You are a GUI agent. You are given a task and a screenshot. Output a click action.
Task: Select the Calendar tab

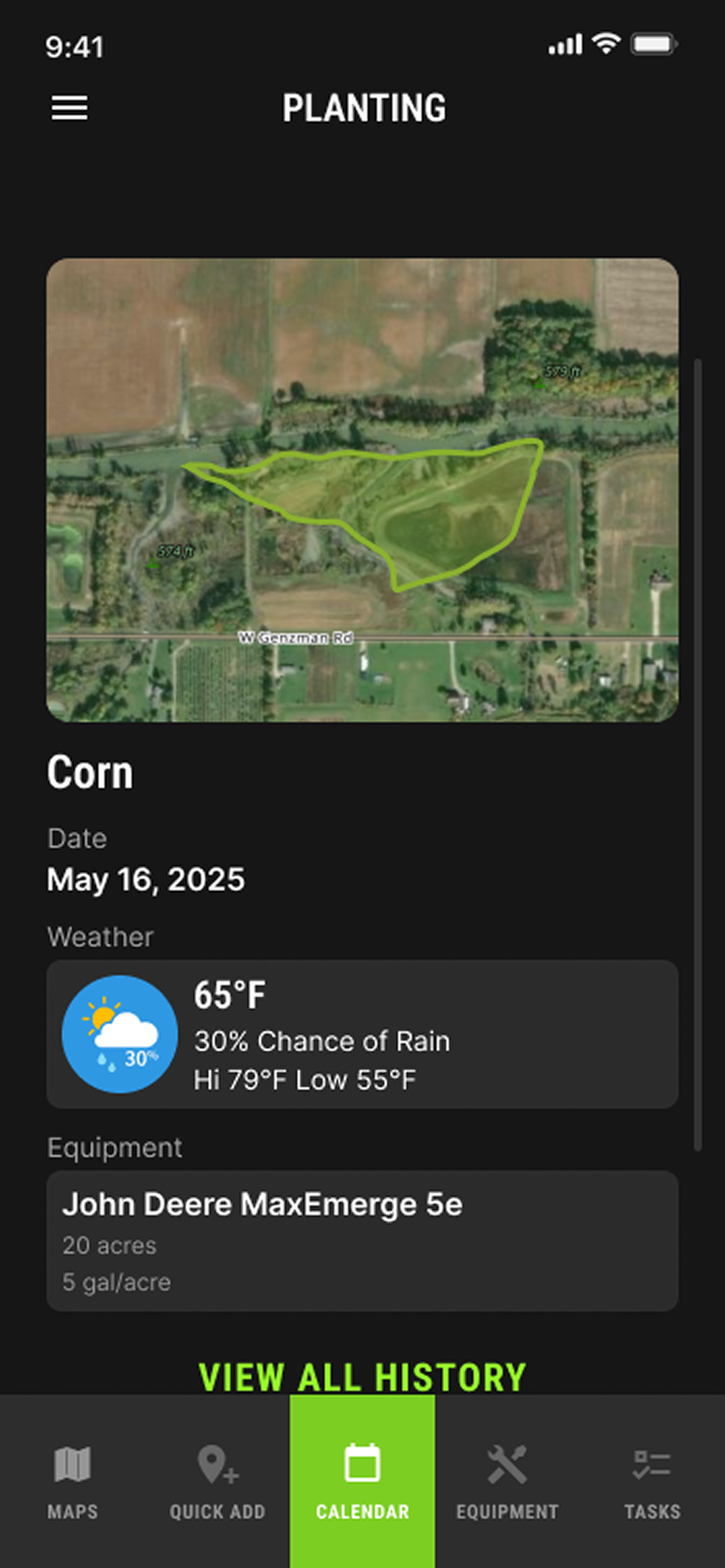(362, 1482)
